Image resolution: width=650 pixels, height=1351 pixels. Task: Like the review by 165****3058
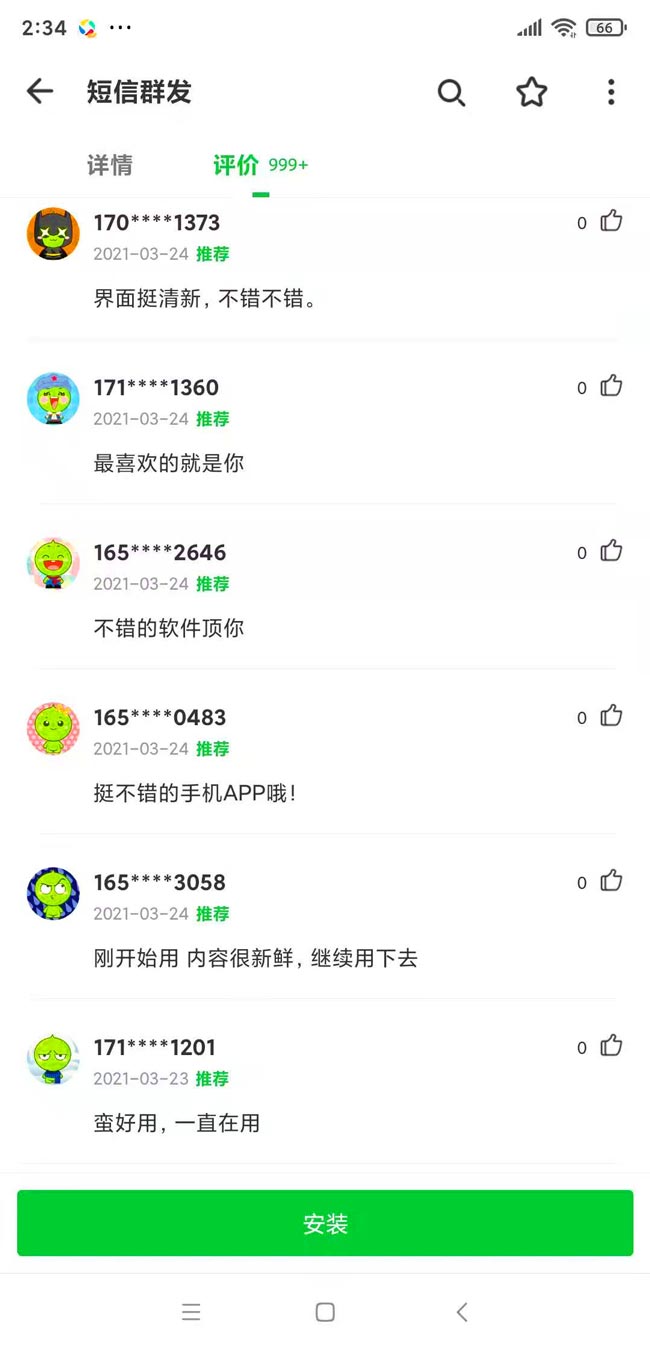611,881
